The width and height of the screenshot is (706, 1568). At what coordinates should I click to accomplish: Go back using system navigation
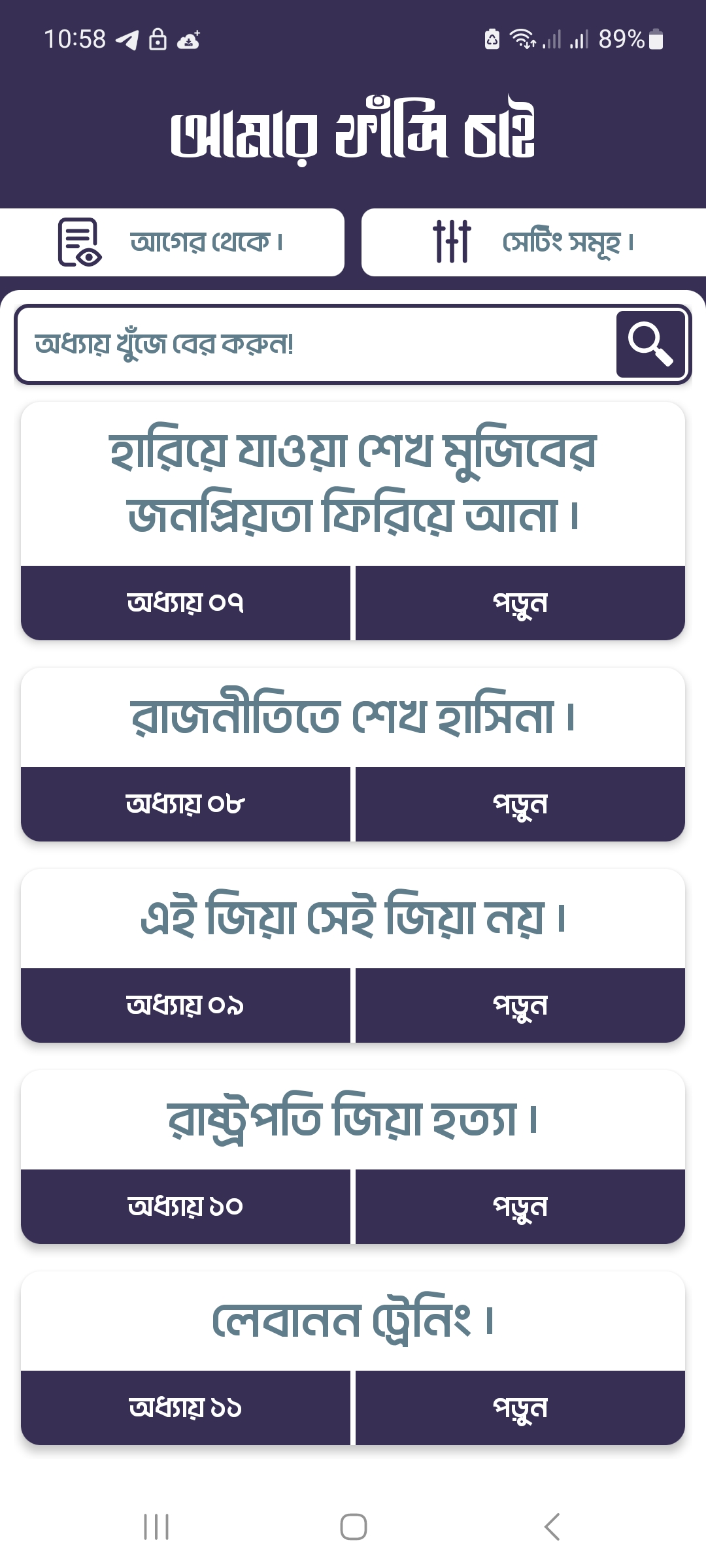(552, 1527)
